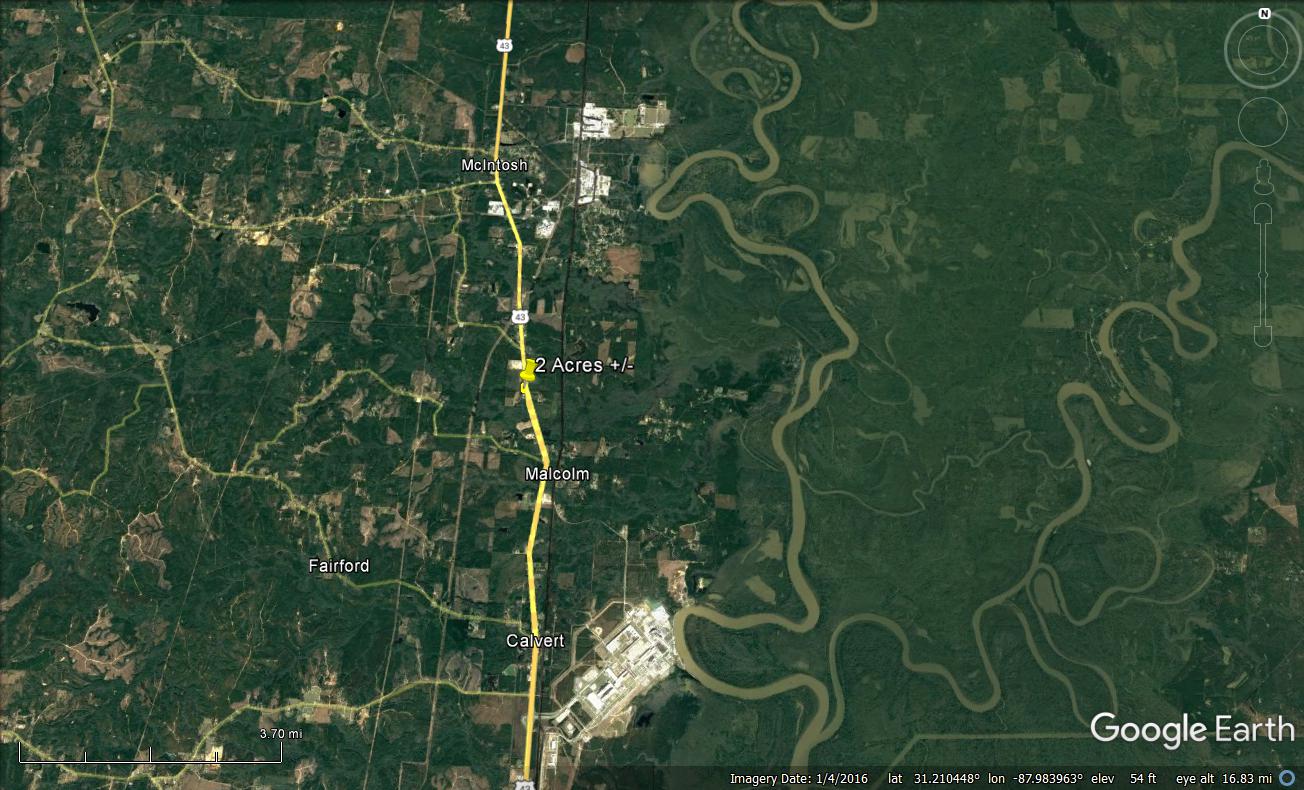
Task: Zoom out with the slider's bottom button
Action: [1263, 334]
